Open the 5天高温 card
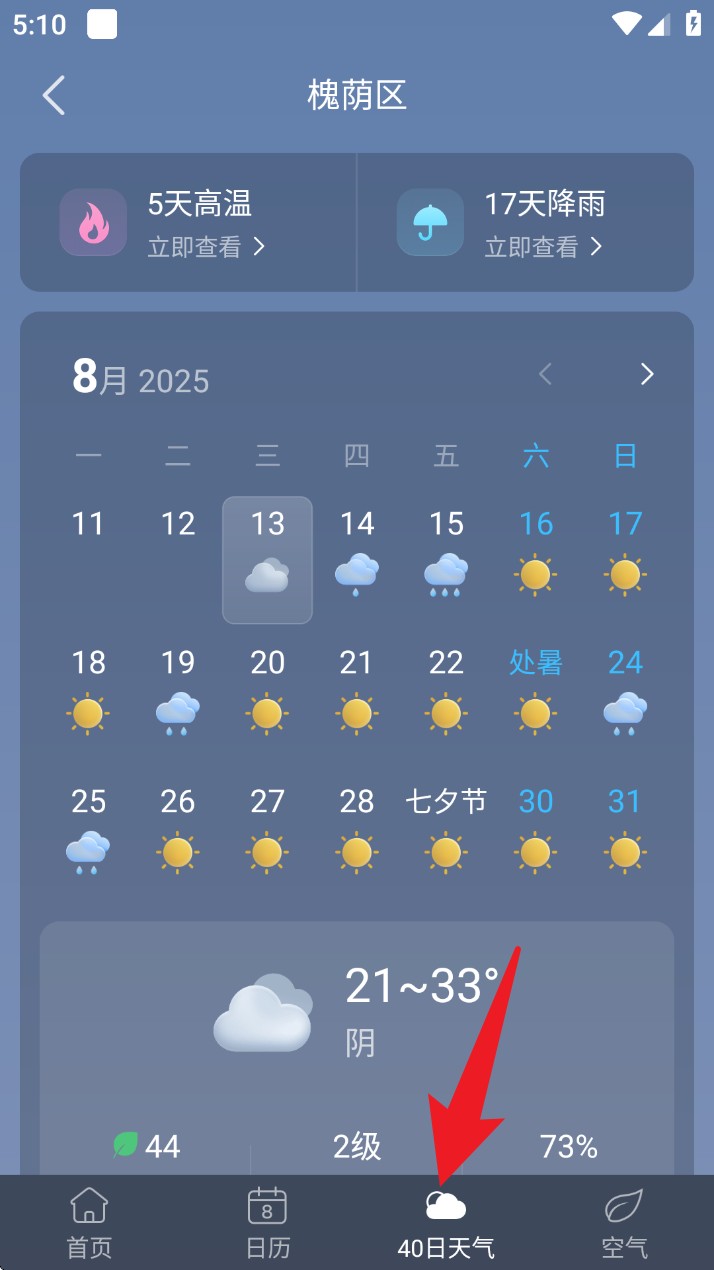The height and width of the screenshot is (1270, 714). point(189,222)
